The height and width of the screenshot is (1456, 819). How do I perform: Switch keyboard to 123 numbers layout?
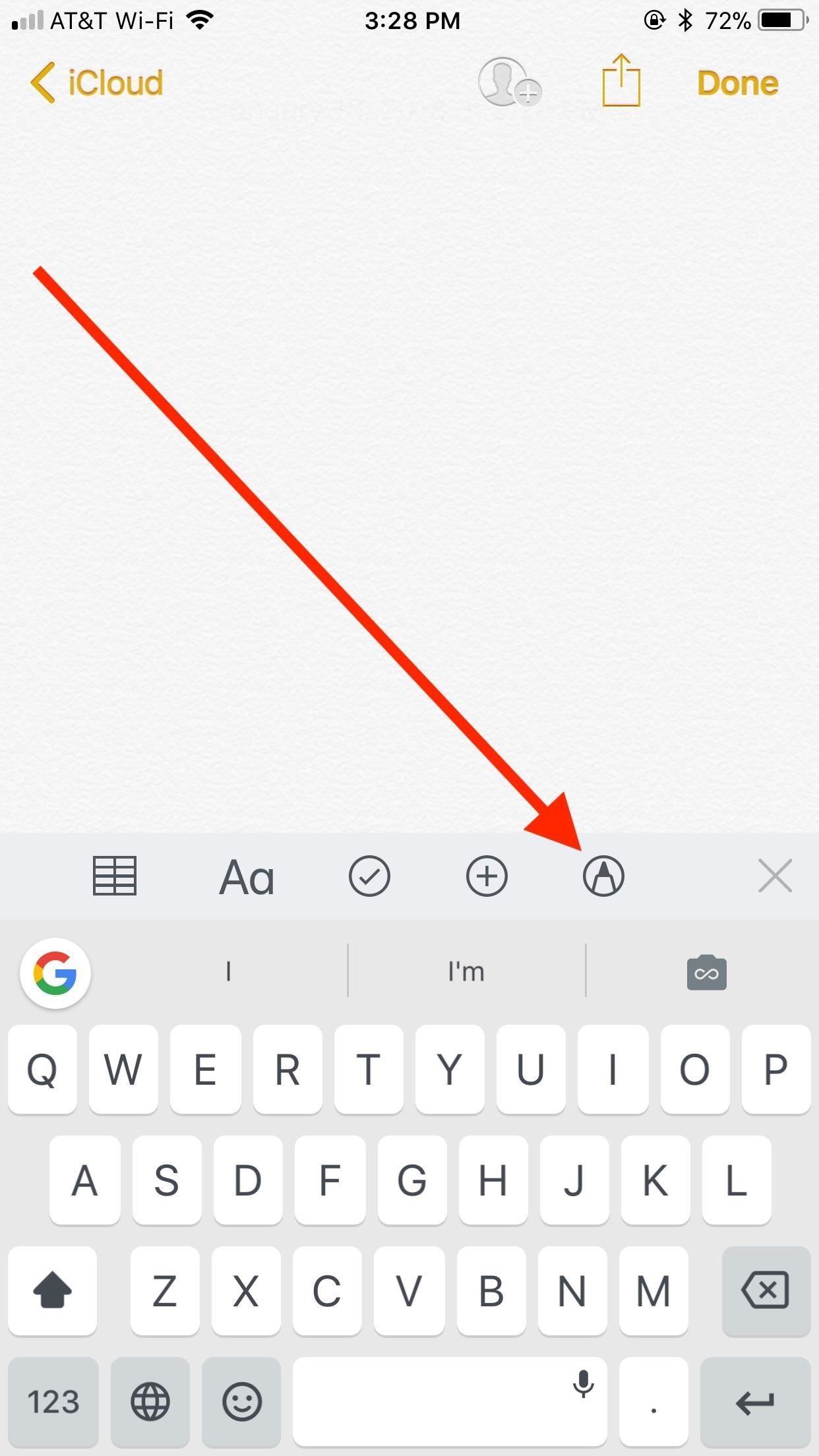click(53, 1401)
